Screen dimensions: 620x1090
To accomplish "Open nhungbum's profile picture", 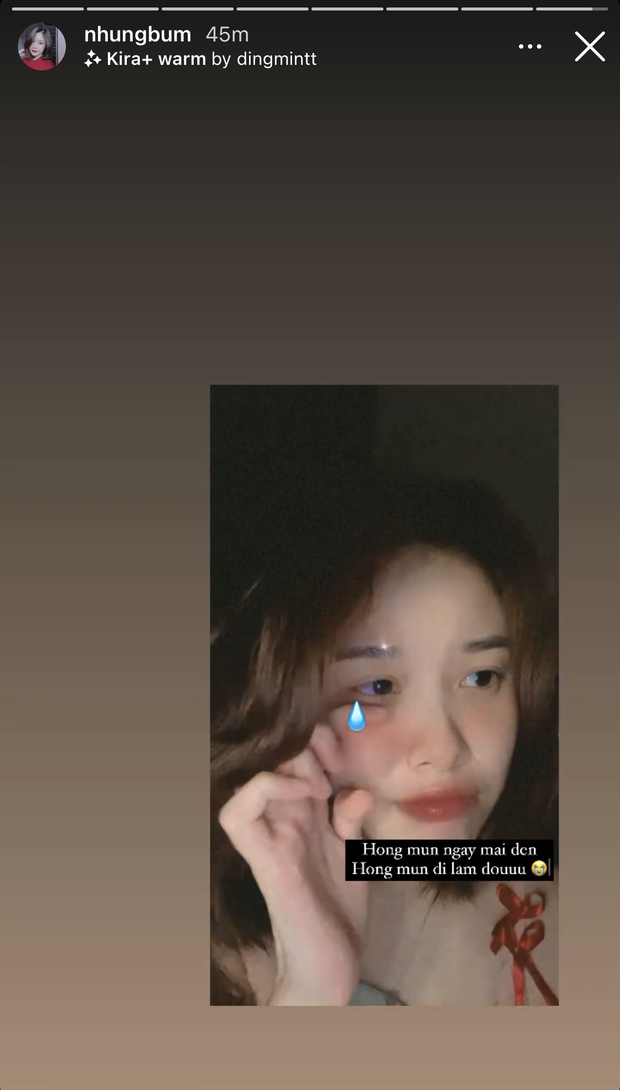I will pyautogui.click(x=42, y=47).
